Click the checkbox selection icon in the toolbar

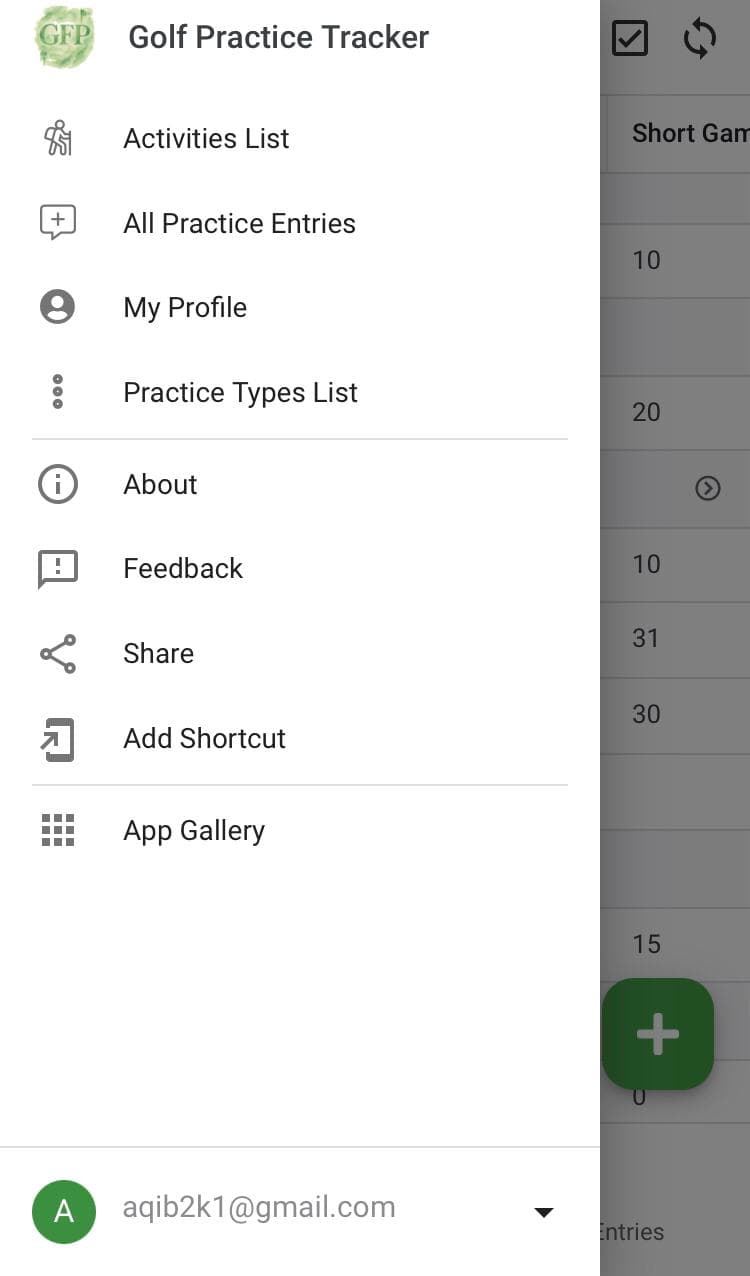pyautogui.click(x=630, y=38)
